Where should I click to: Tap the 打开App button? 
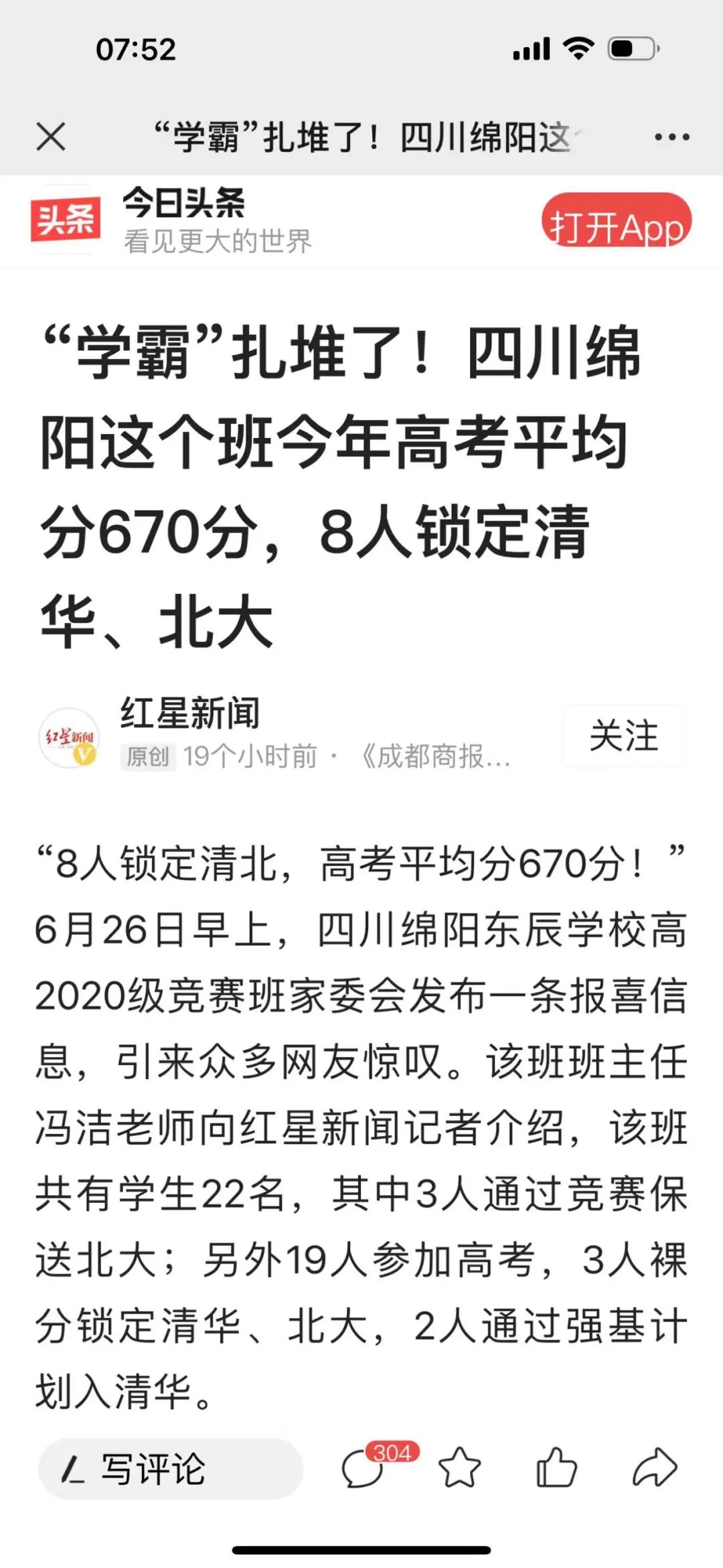(x=616, y=220)
